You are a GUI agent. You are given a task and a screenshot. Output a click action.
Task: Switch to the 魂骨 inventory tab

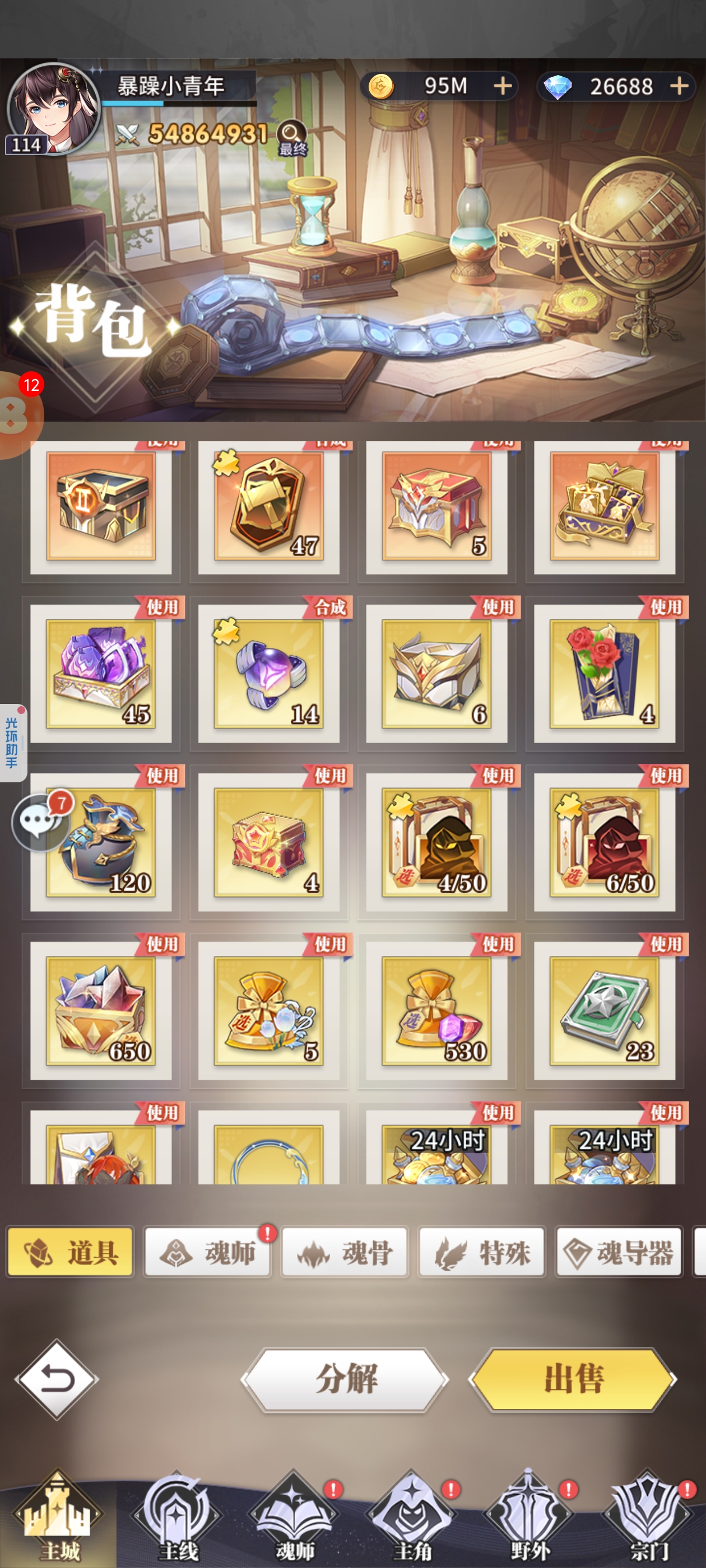[345, 1252]
